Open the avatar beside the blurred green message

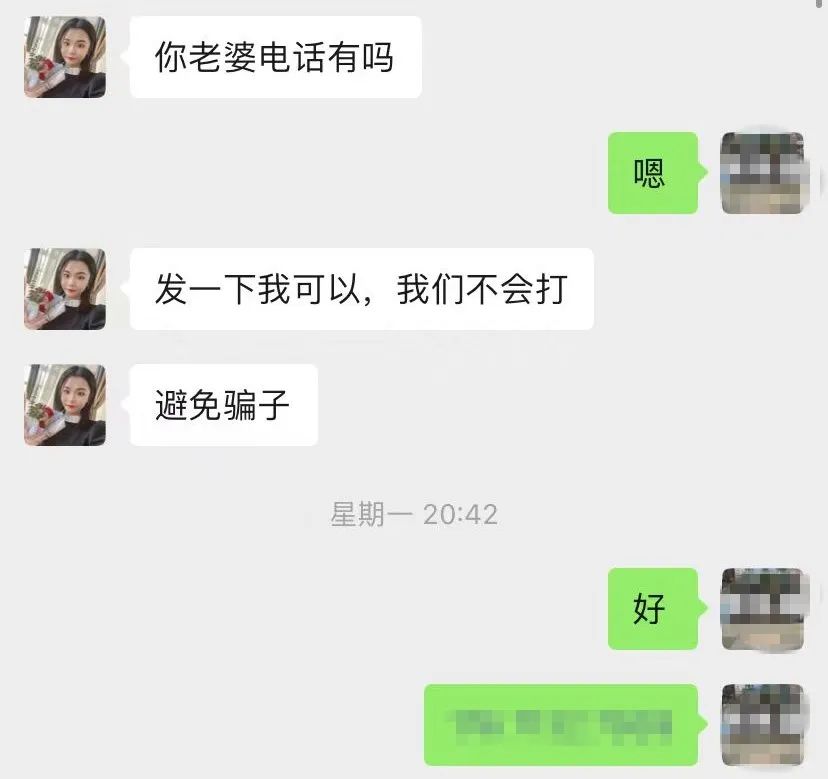(763, 725)
